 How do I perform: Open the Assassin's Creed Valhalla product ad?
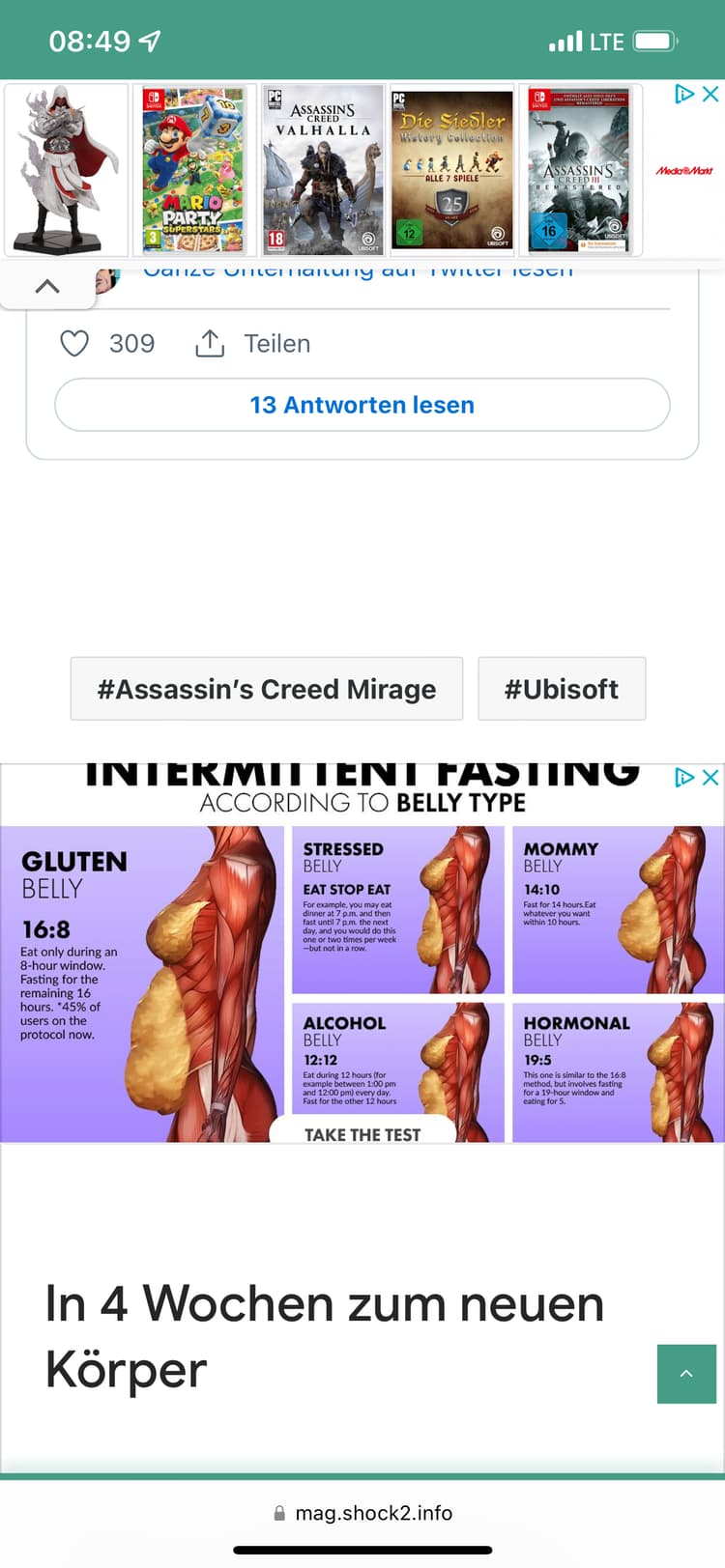click(323, 169)
